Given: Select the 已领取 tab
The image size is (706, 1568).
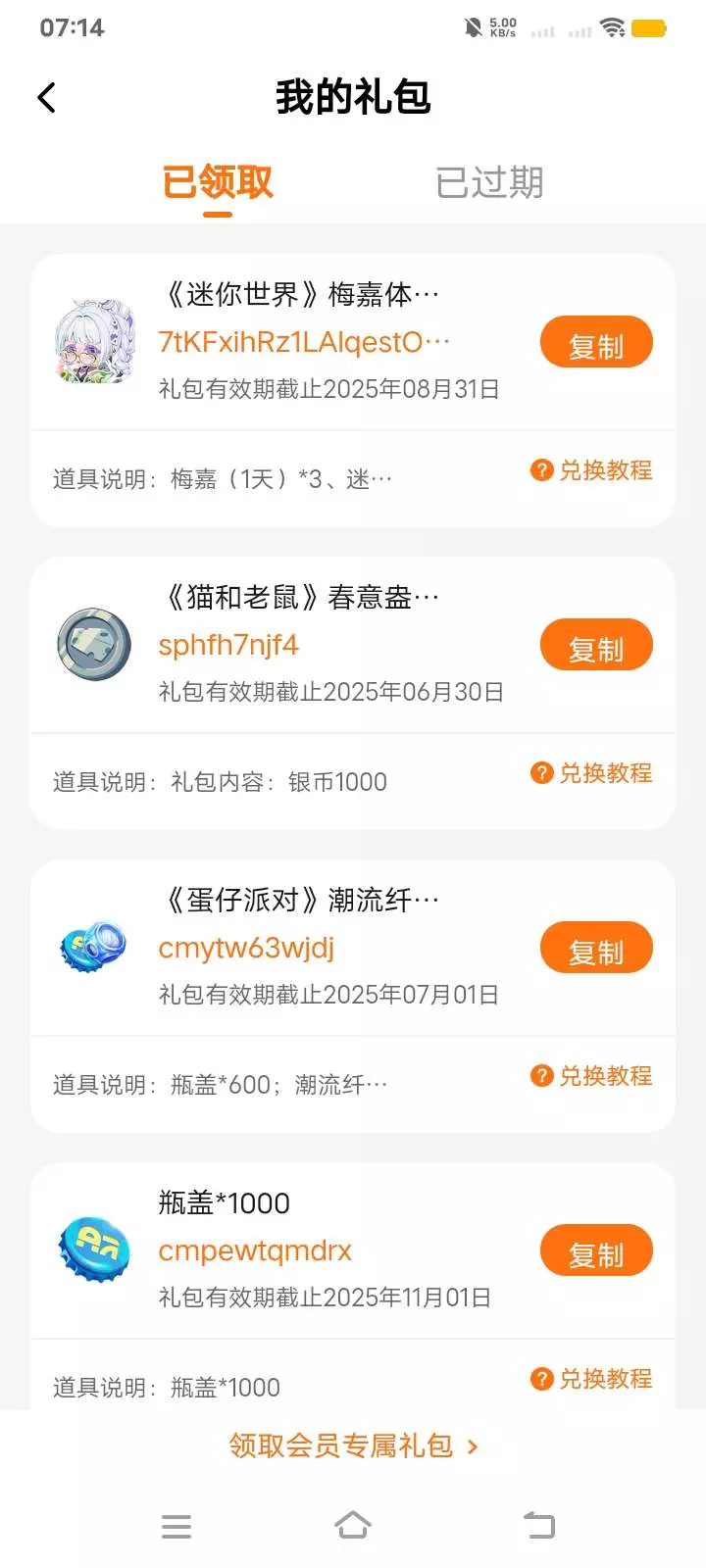Looking at the screenshot, I should pos(218,182).
